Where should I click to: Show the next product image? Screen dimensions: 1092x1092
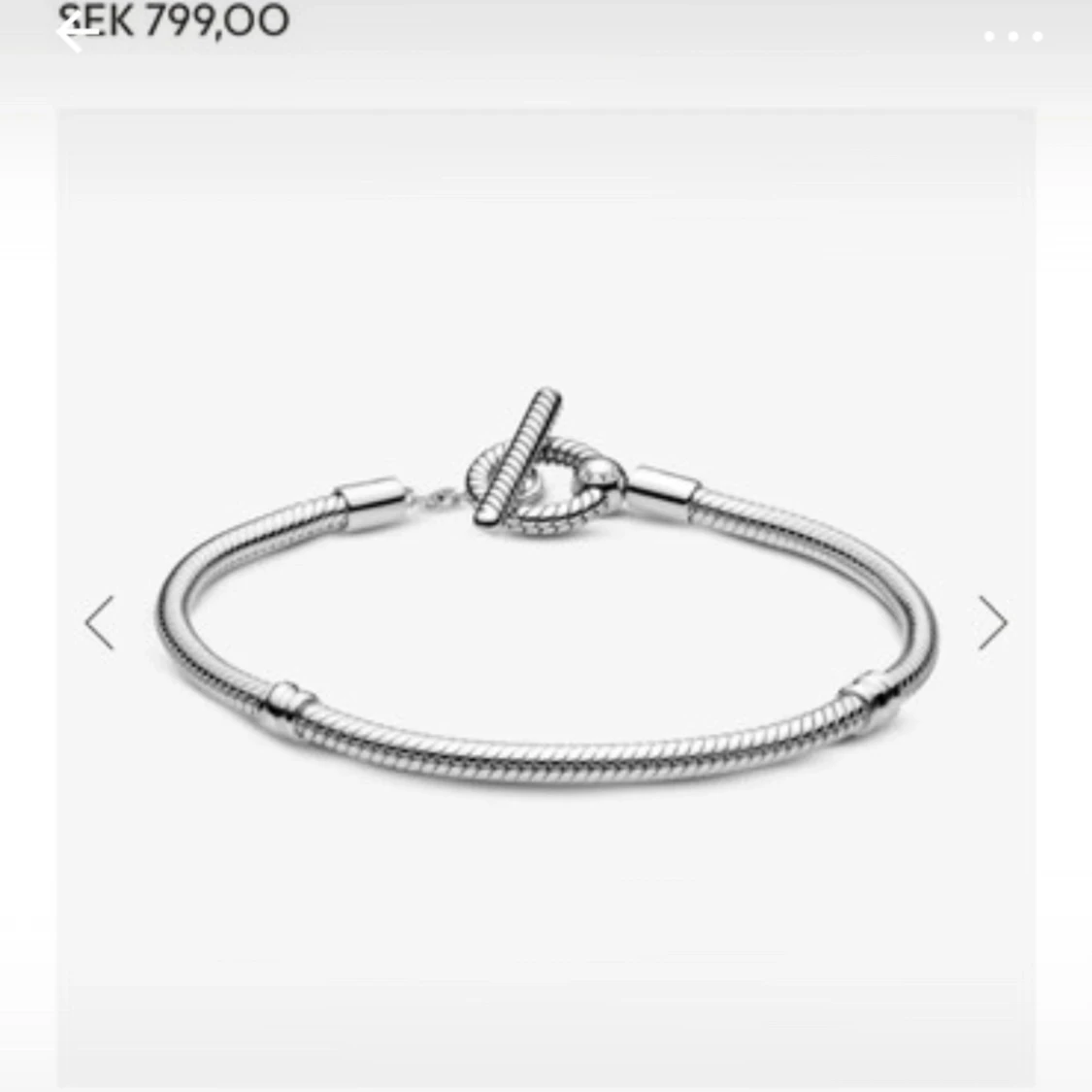point(992,622)
